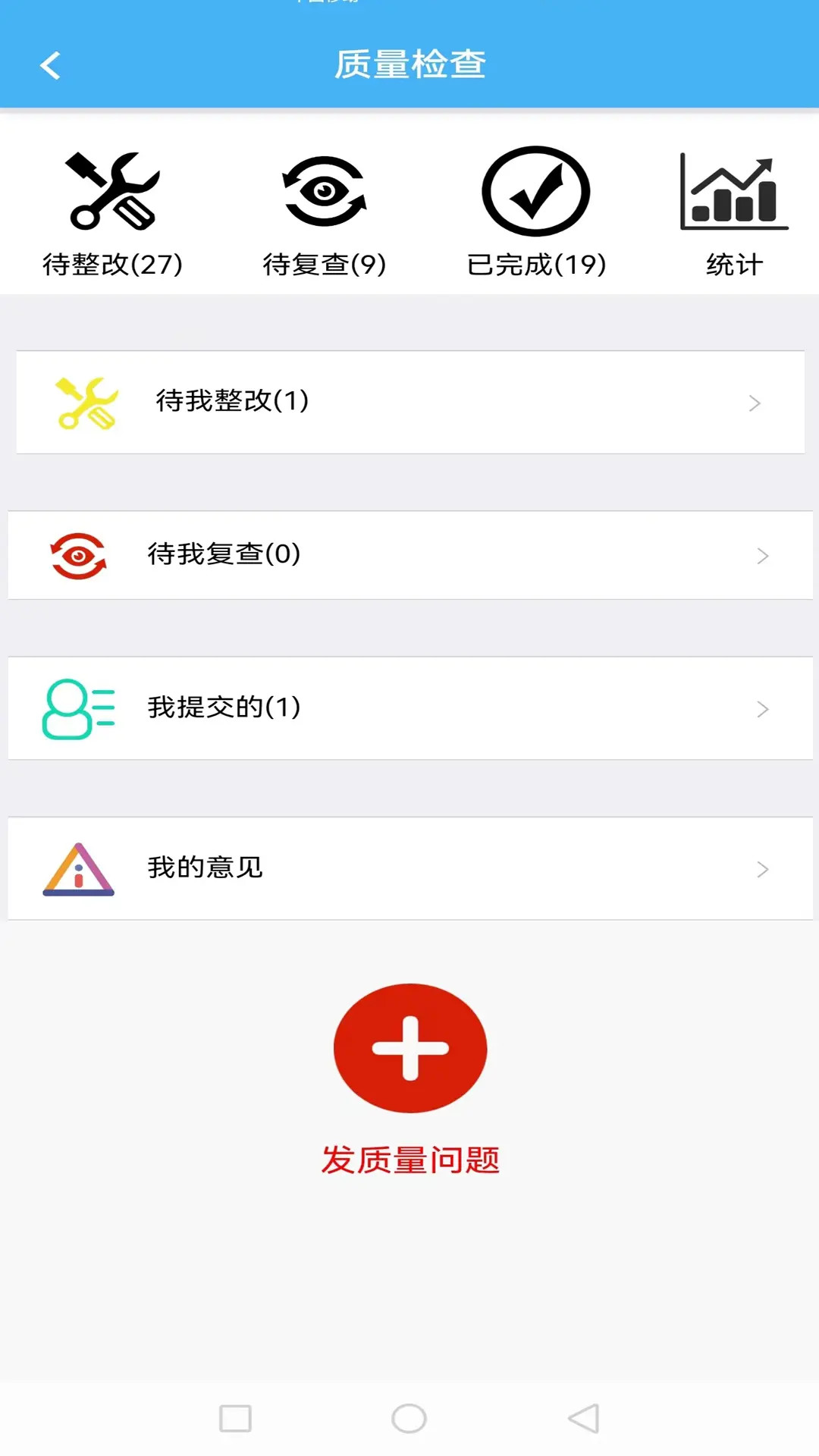Tap the 已完成 checkmark icon
The height and width of the screenshot is (1456, 819).
pos(535,192)
